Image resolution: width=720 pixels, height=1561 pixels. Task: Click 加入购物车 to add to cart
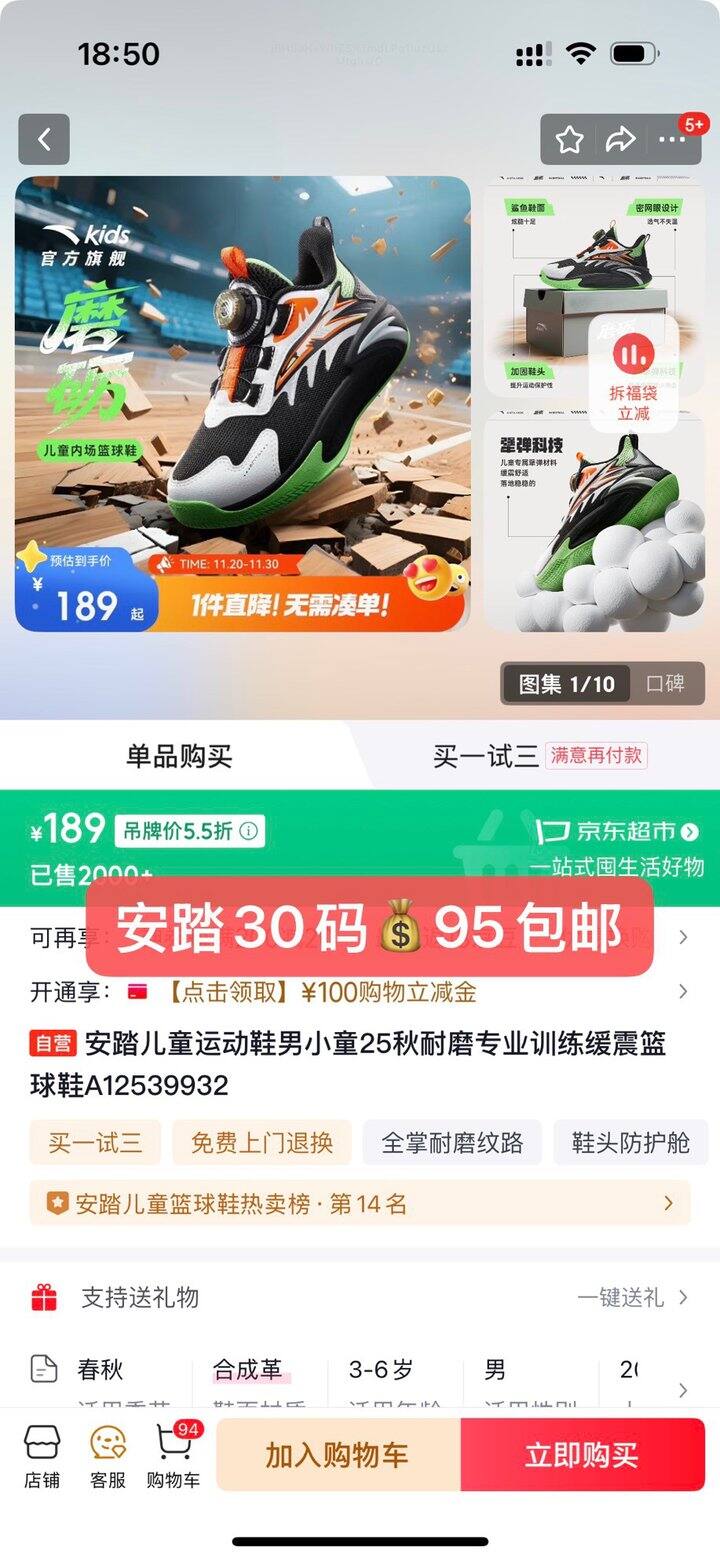pyautogui.click(x=339, y=1455)
